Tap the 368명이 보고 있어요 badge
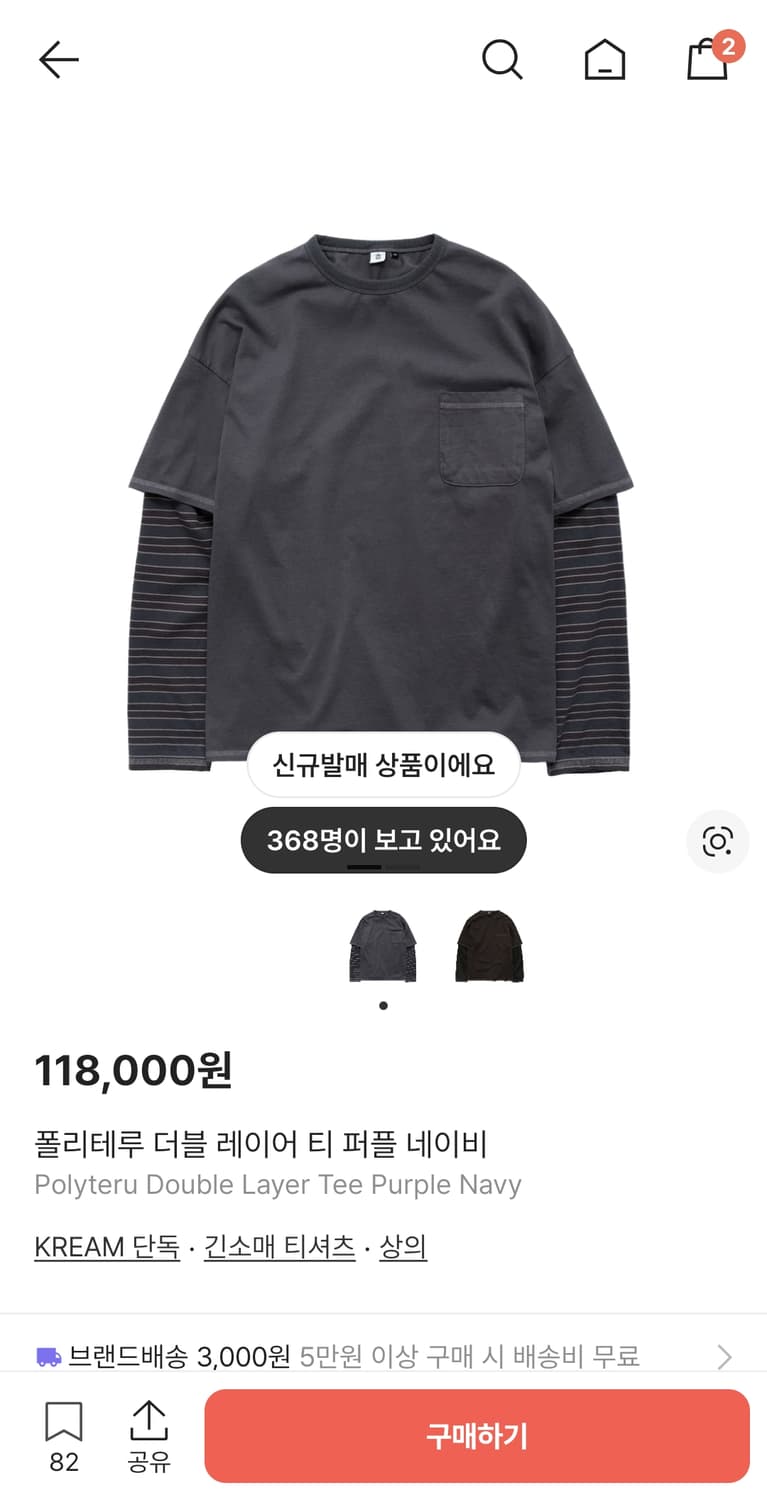This screenshot has width=767, height=1500. coord(383,841)
